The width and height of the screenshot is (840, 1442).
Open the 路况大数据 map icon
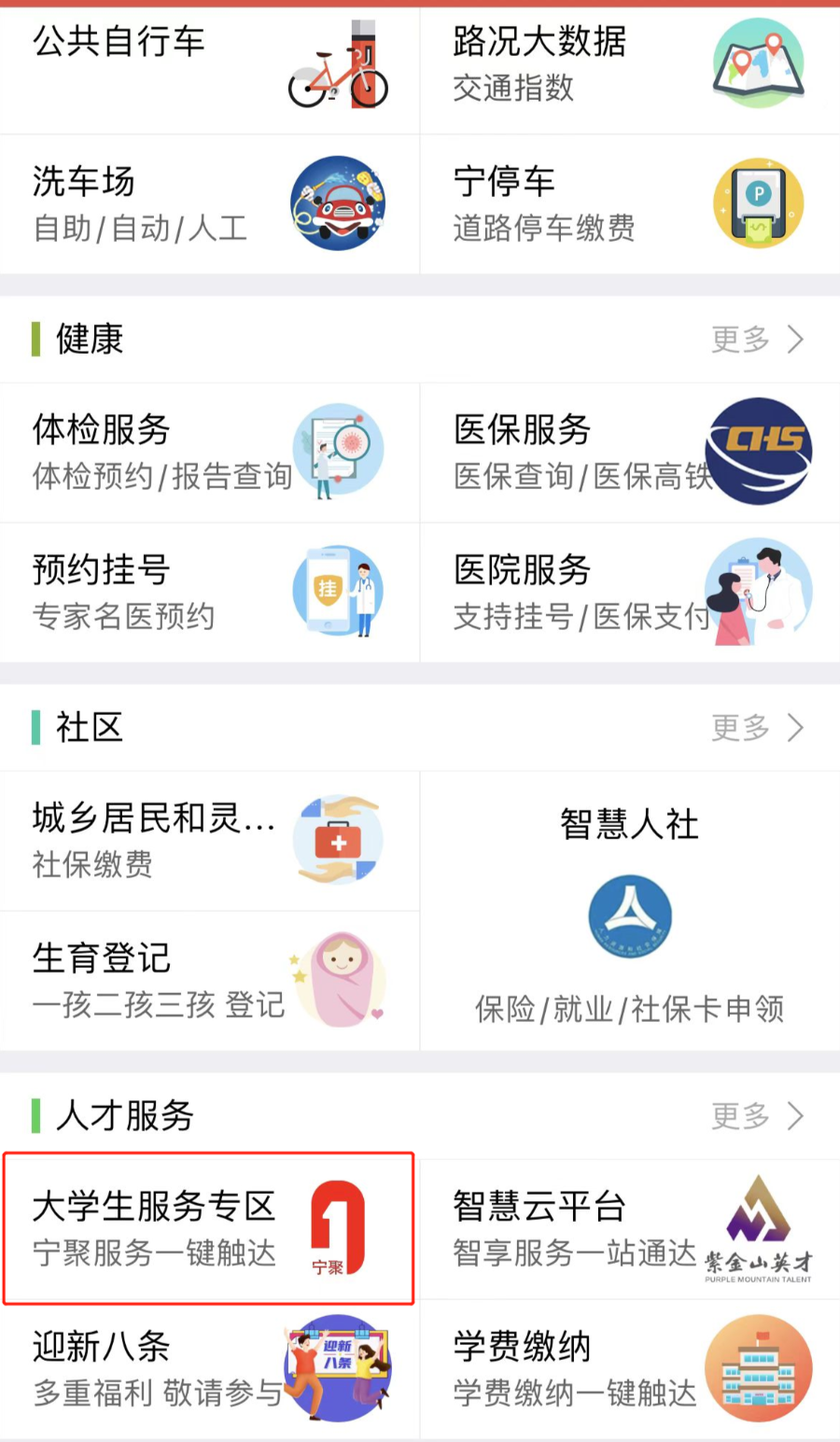[758, 63]
